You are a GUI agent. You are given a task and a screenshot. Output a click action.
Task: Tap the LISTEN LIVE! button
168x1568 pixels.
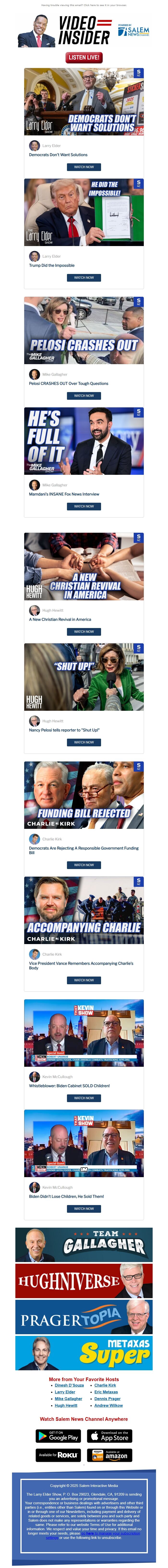84,57
